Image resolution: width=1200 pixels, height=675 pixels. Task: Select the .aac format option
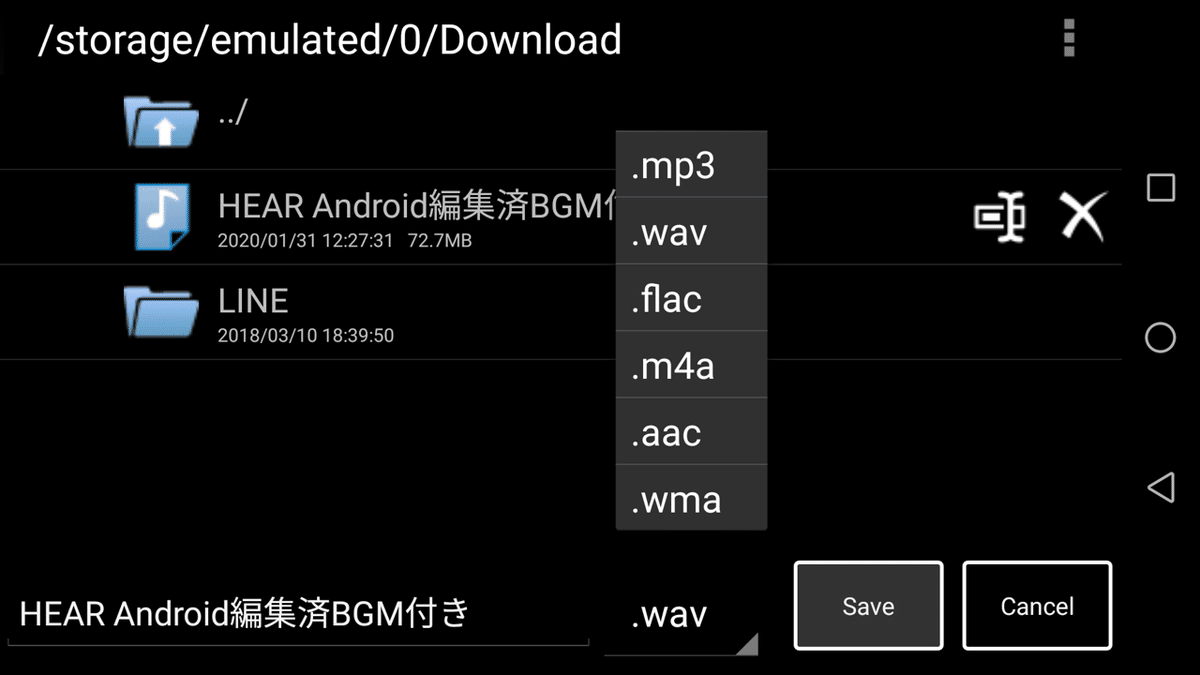691,433
